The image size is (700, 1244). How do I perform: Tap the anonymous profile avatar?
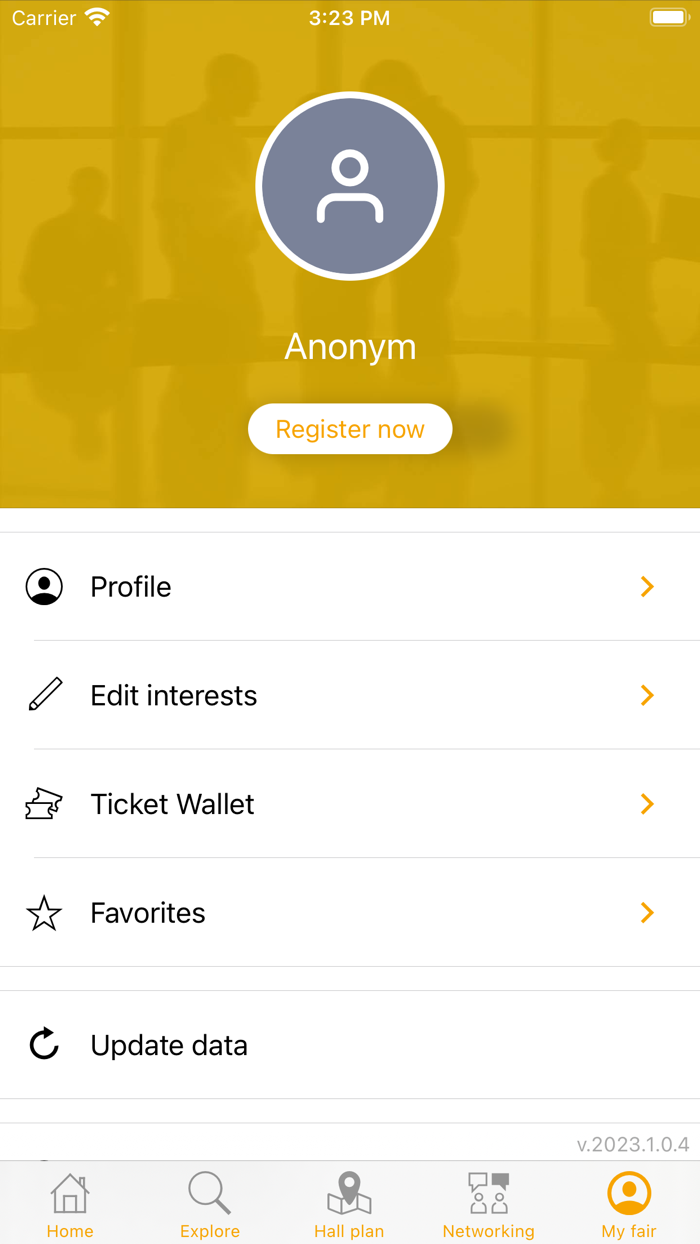[350, 186]
